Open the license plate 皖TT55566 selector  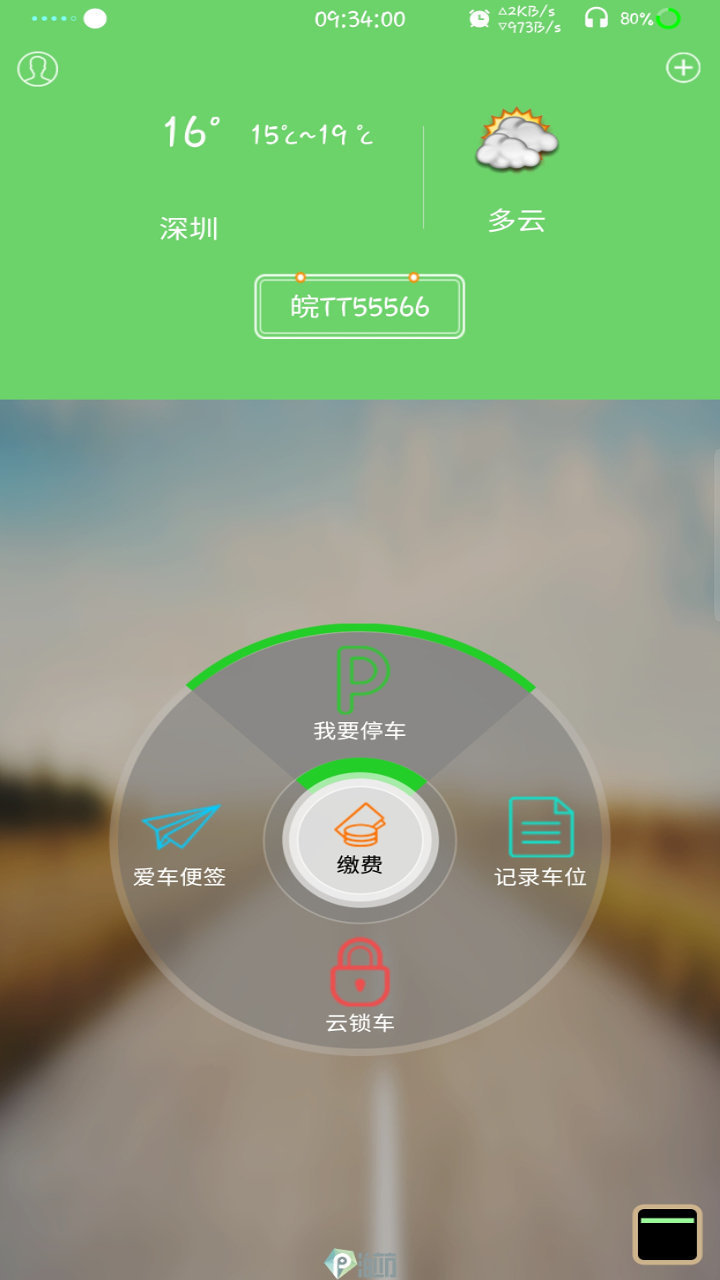click(360, 307)
